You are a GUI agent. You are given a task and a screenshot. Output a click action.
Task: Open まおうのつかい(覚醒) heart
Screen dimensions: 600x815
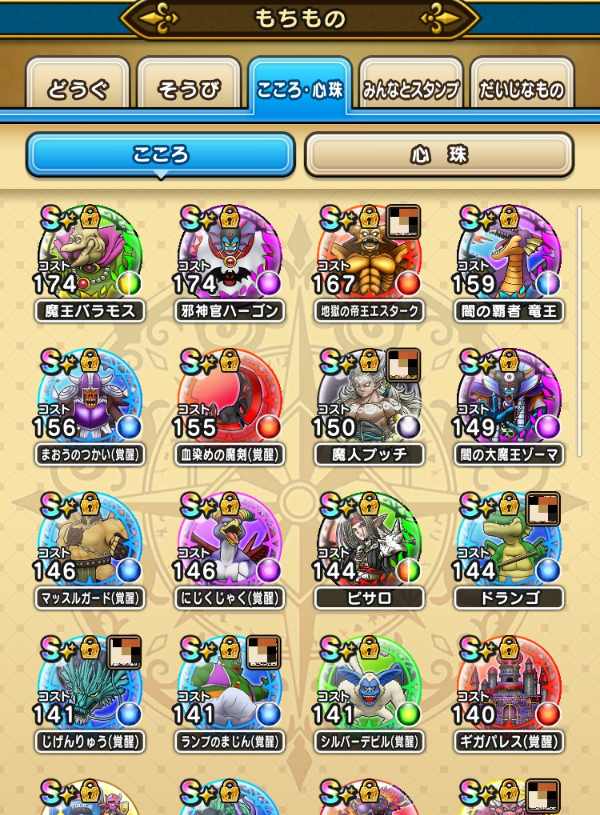tap(90, 407)
